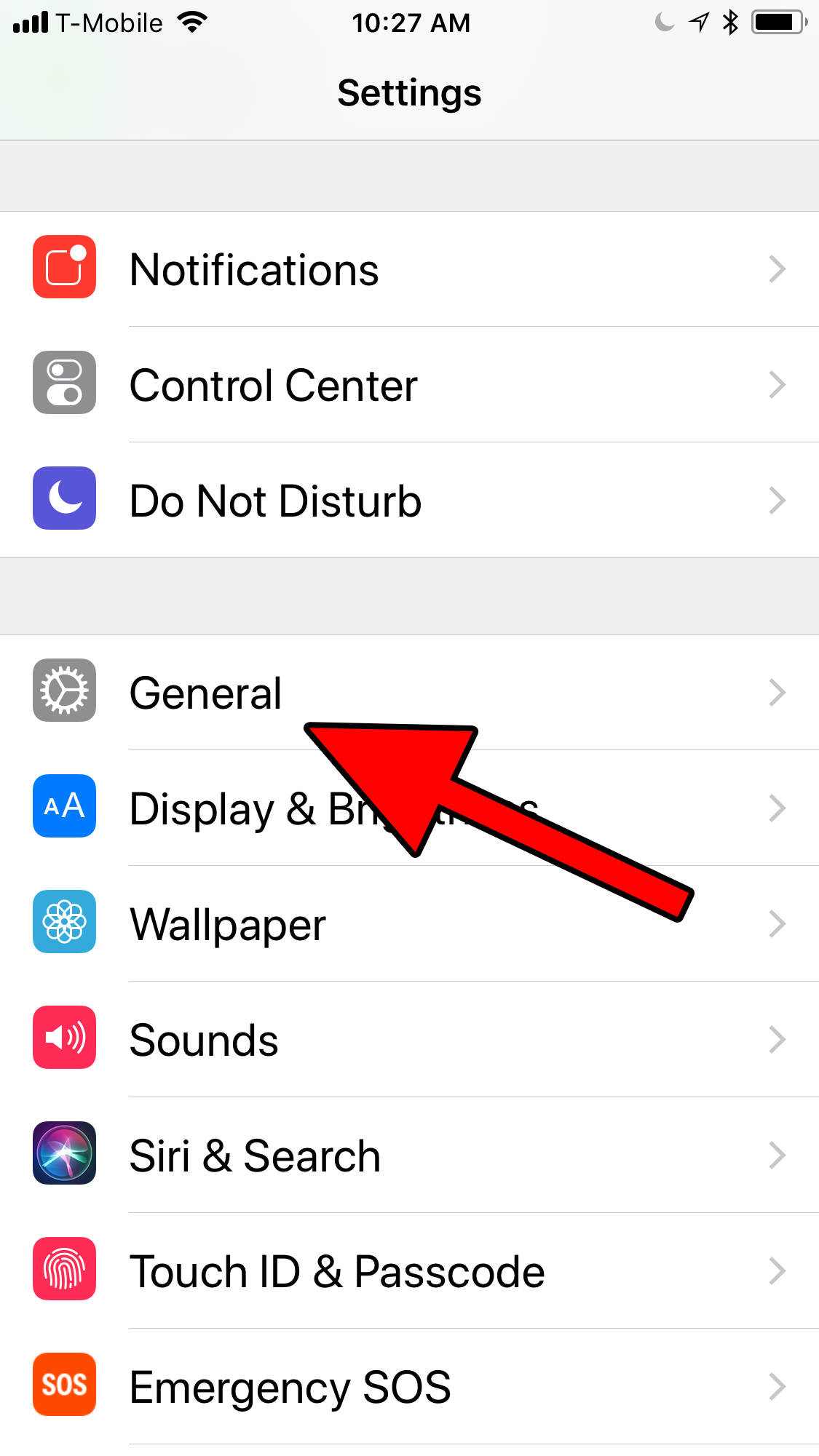Tap the Wallpaper row
Screen dimensions: 819x1456
228,924
